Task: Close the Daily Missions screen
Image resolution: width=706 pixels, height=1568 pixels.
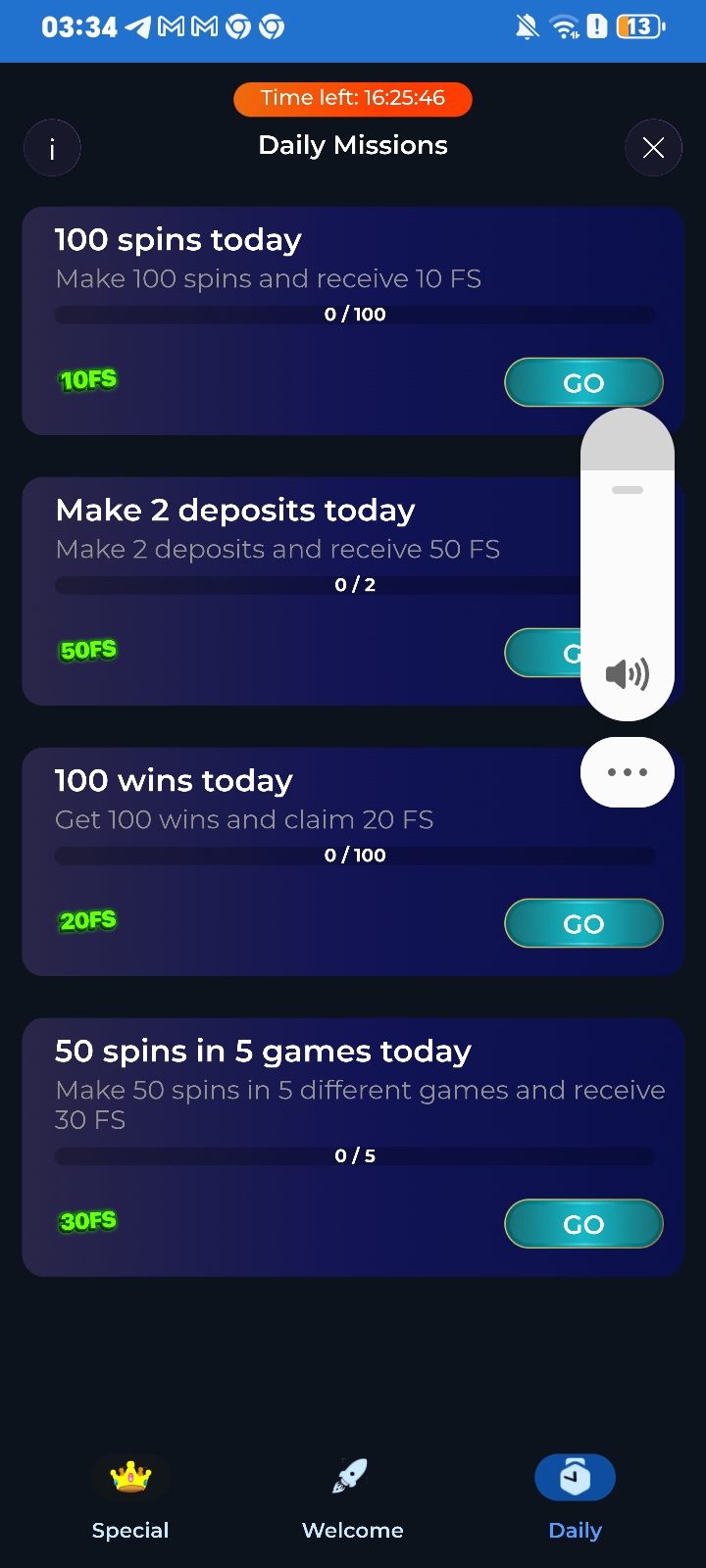Action: click(x=653, y=148)
